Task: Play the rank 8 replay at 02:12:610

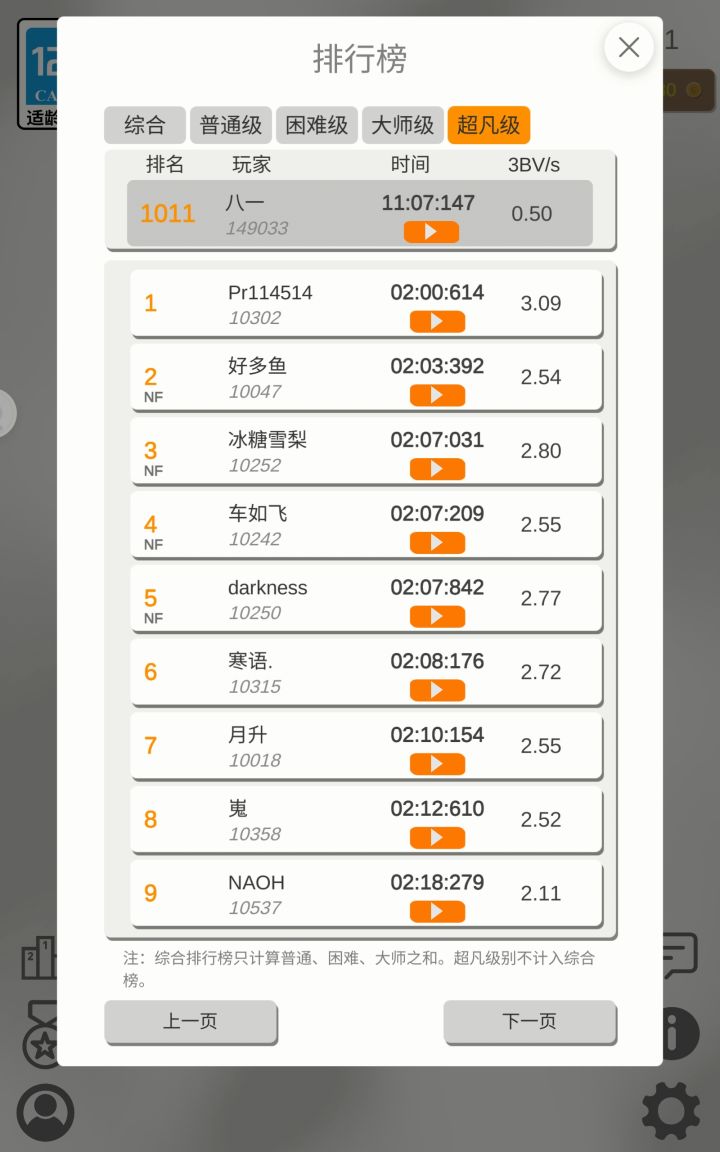Action: click(x=437, y=838)
